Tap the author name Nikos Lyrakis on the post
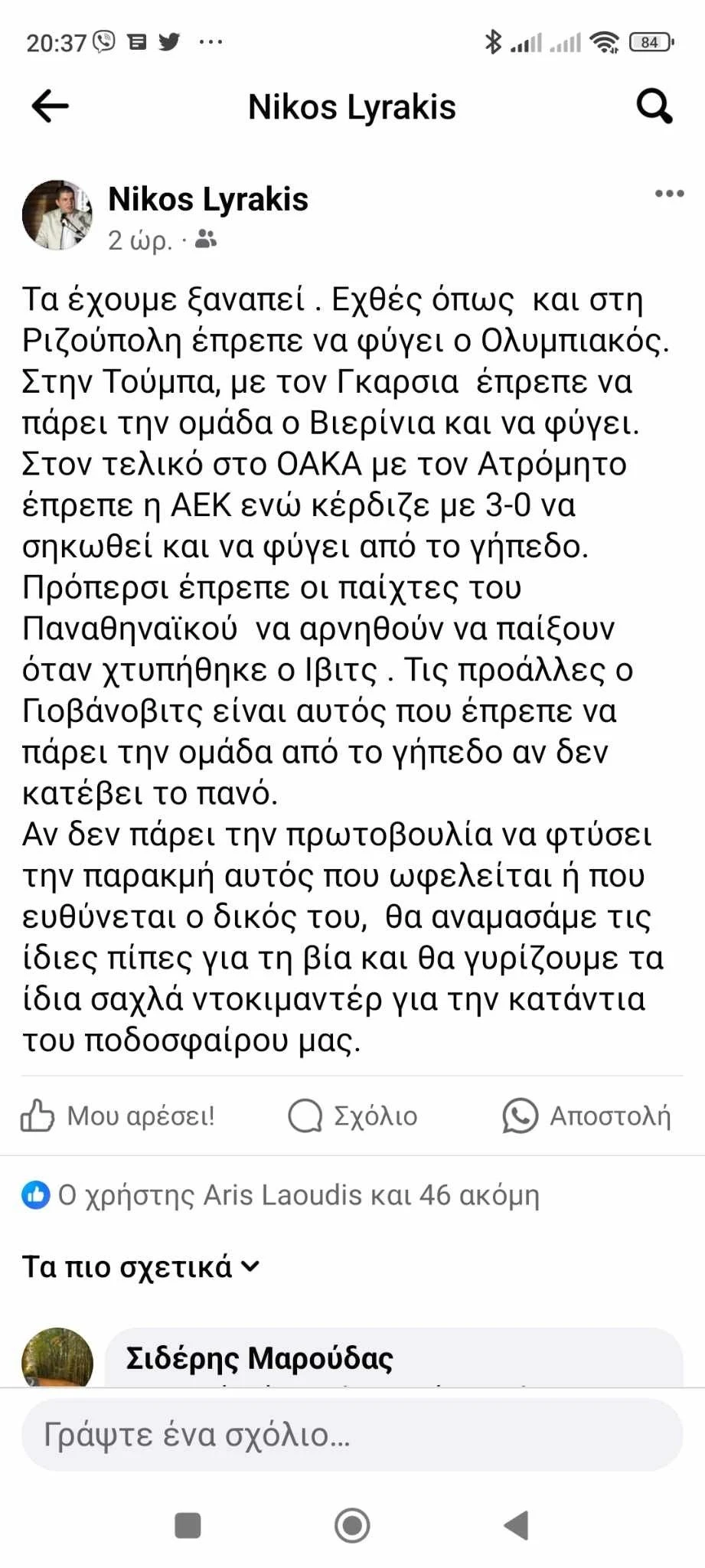 tap(208, 199)
